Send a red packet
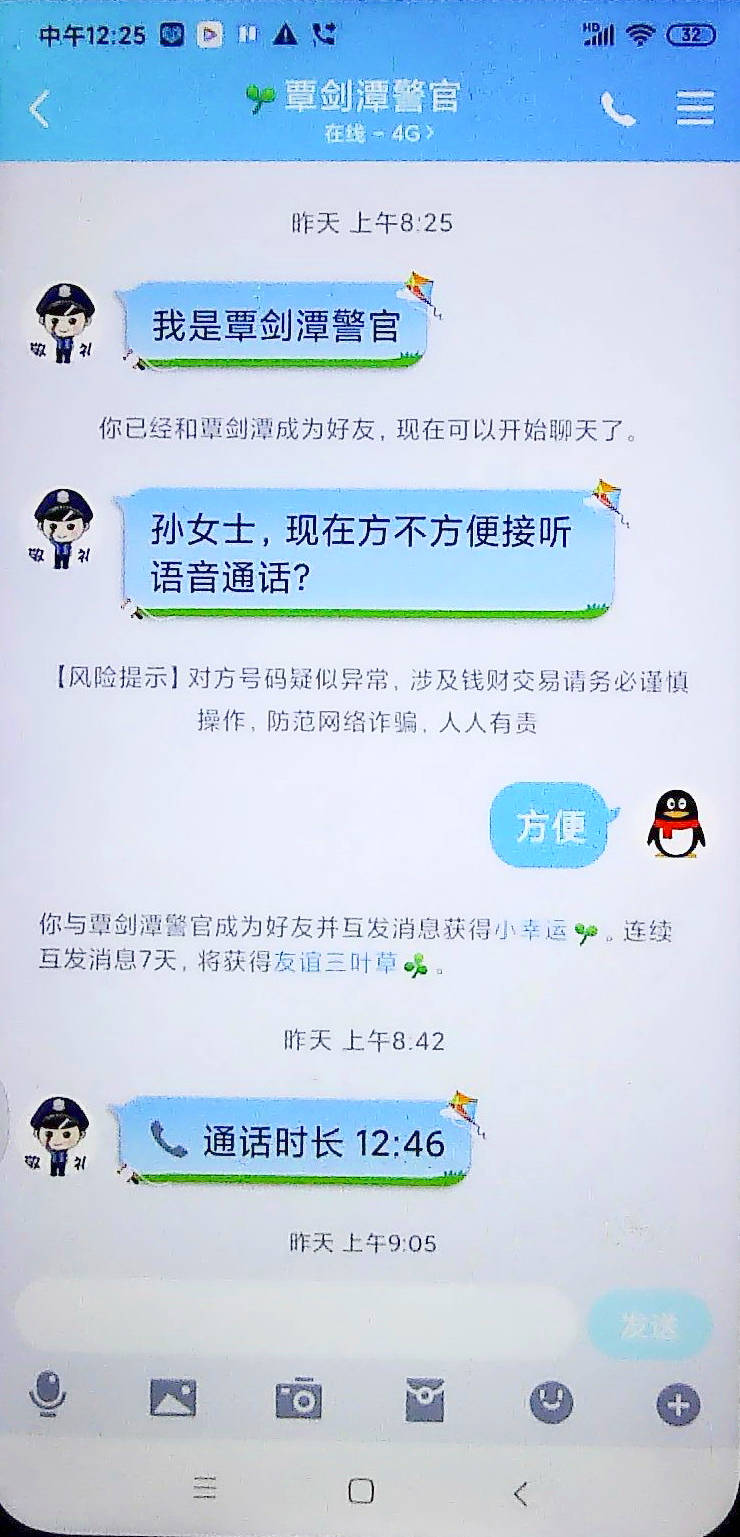This screenshot has width=740, height=1537. pos(424,1399)
